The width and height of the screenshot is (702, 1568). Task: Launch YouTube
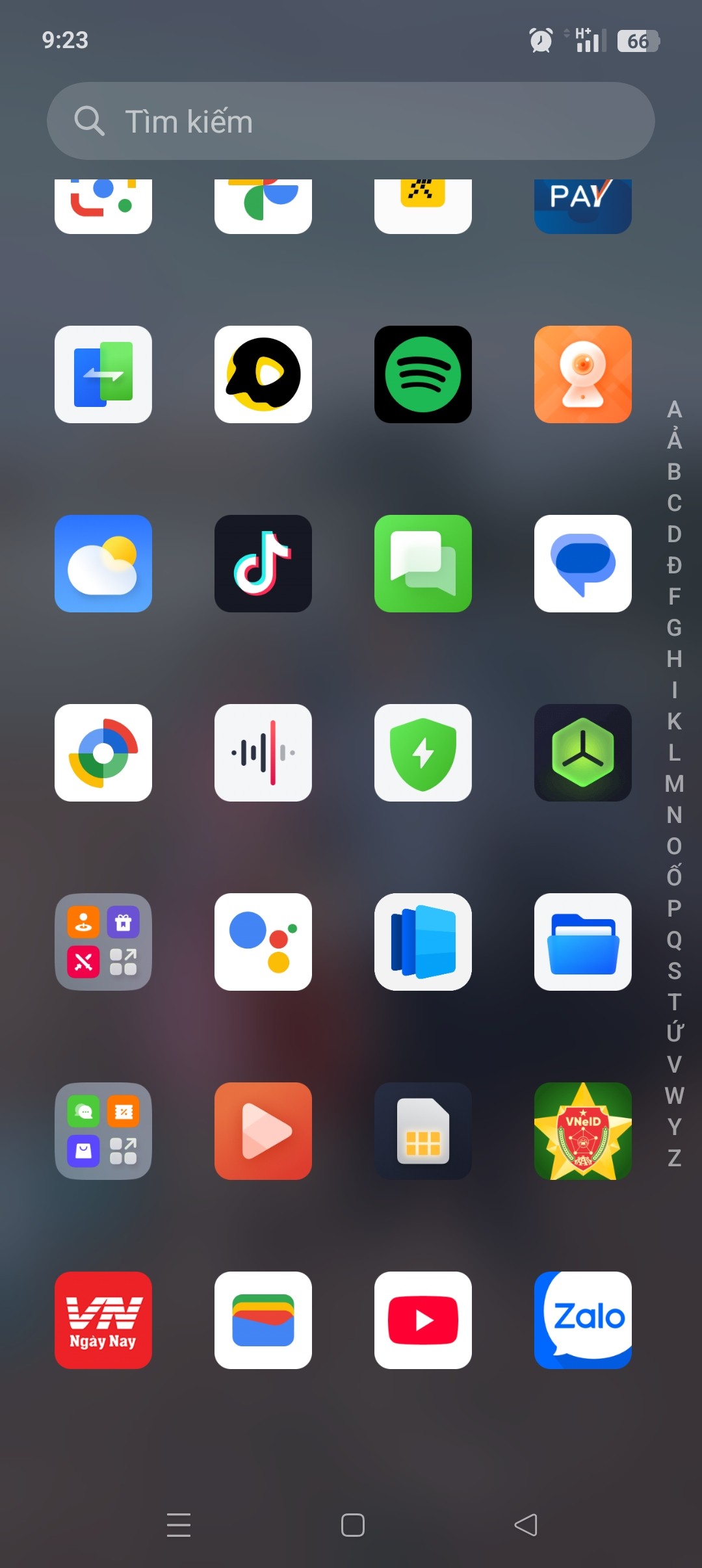coord(423,1320)
